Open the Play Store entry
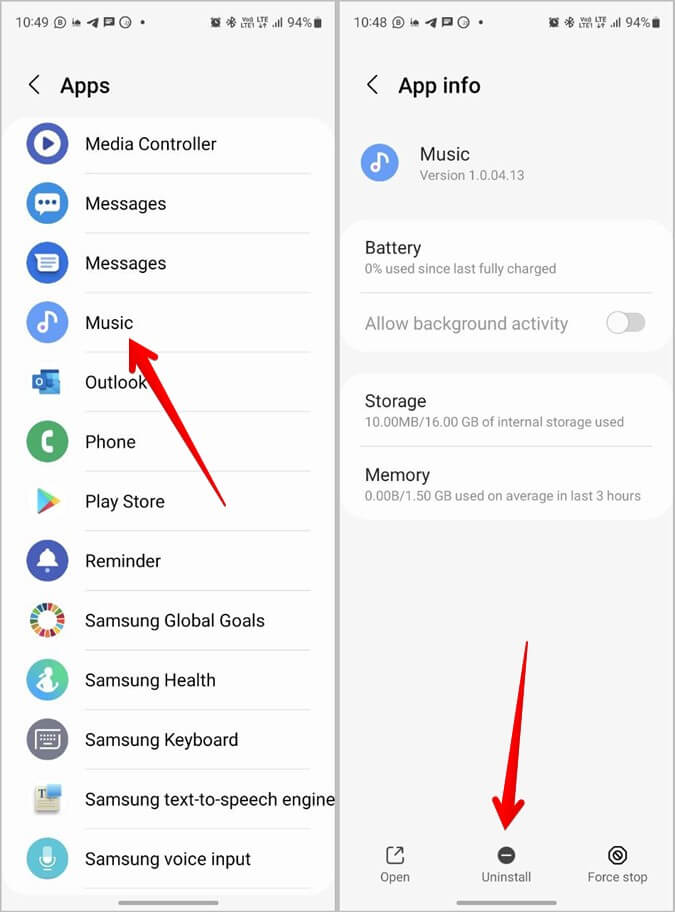This screenshot has height=912, width=675. pyautogui.click(x=124, y=501)
